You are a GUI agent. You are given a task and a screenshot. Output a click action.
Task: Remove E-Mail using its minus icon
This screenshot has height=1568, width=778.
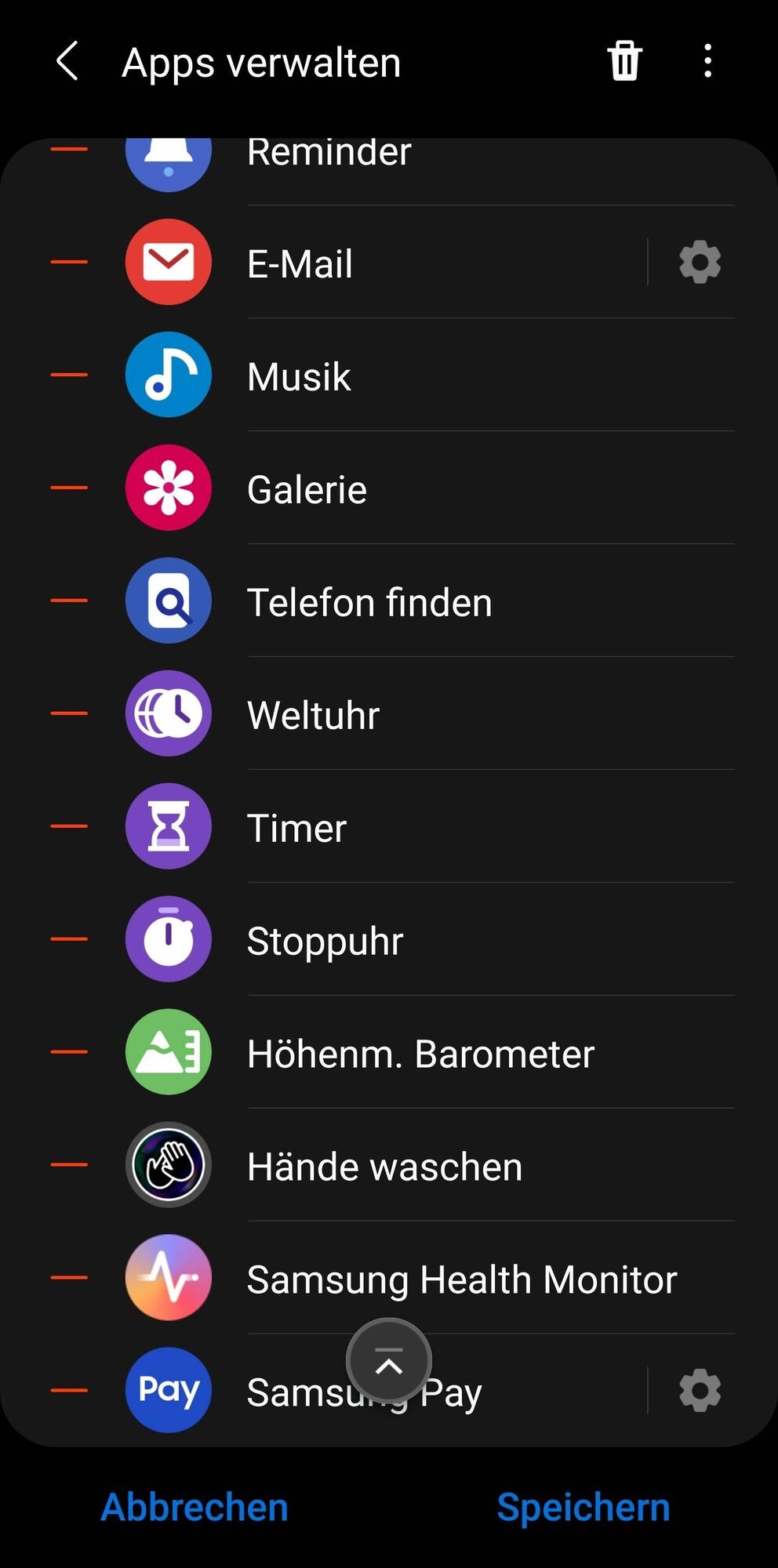point(69,262)
